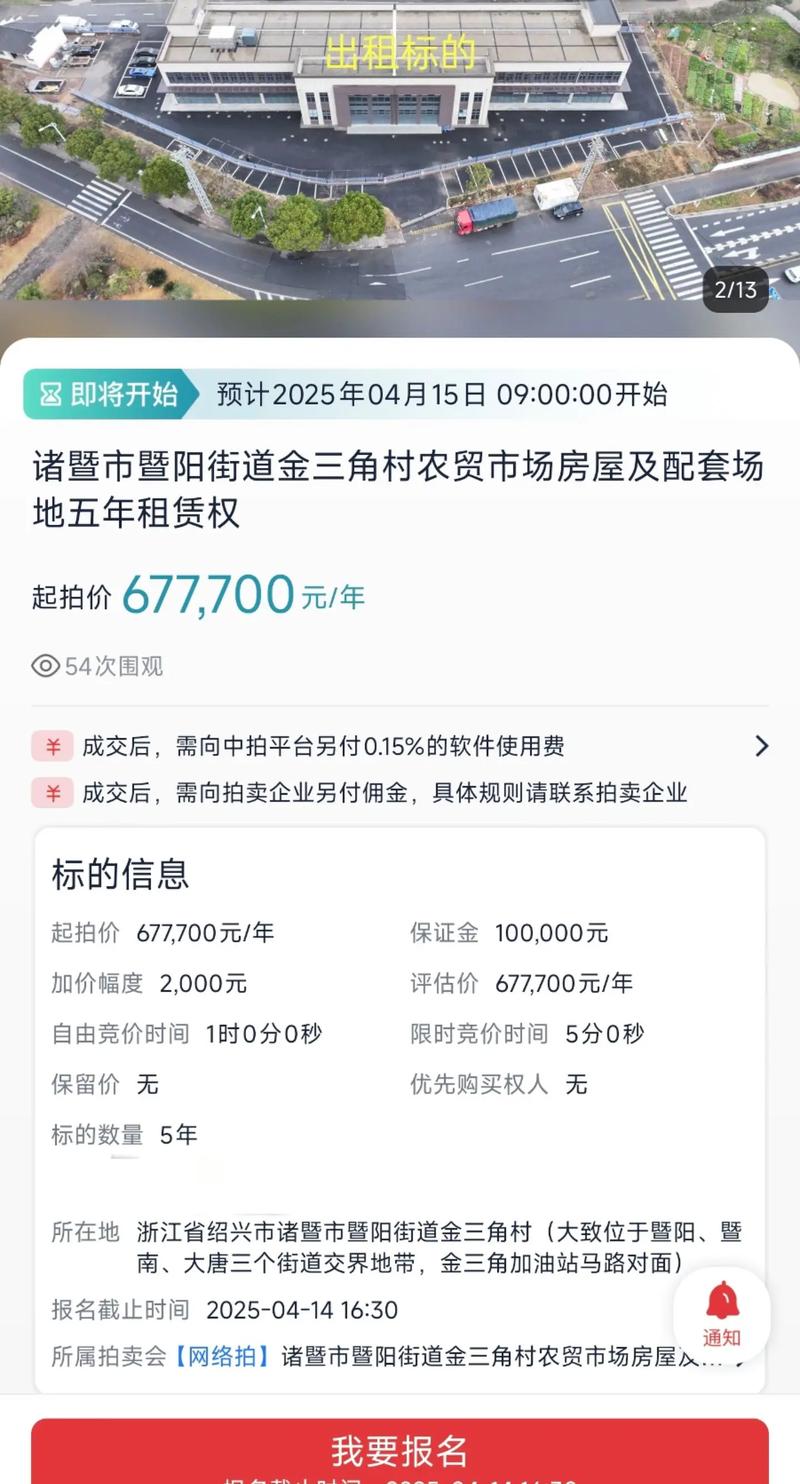
Task: Open the 通知 bell reminder
Action: [x=722, y=1313]
